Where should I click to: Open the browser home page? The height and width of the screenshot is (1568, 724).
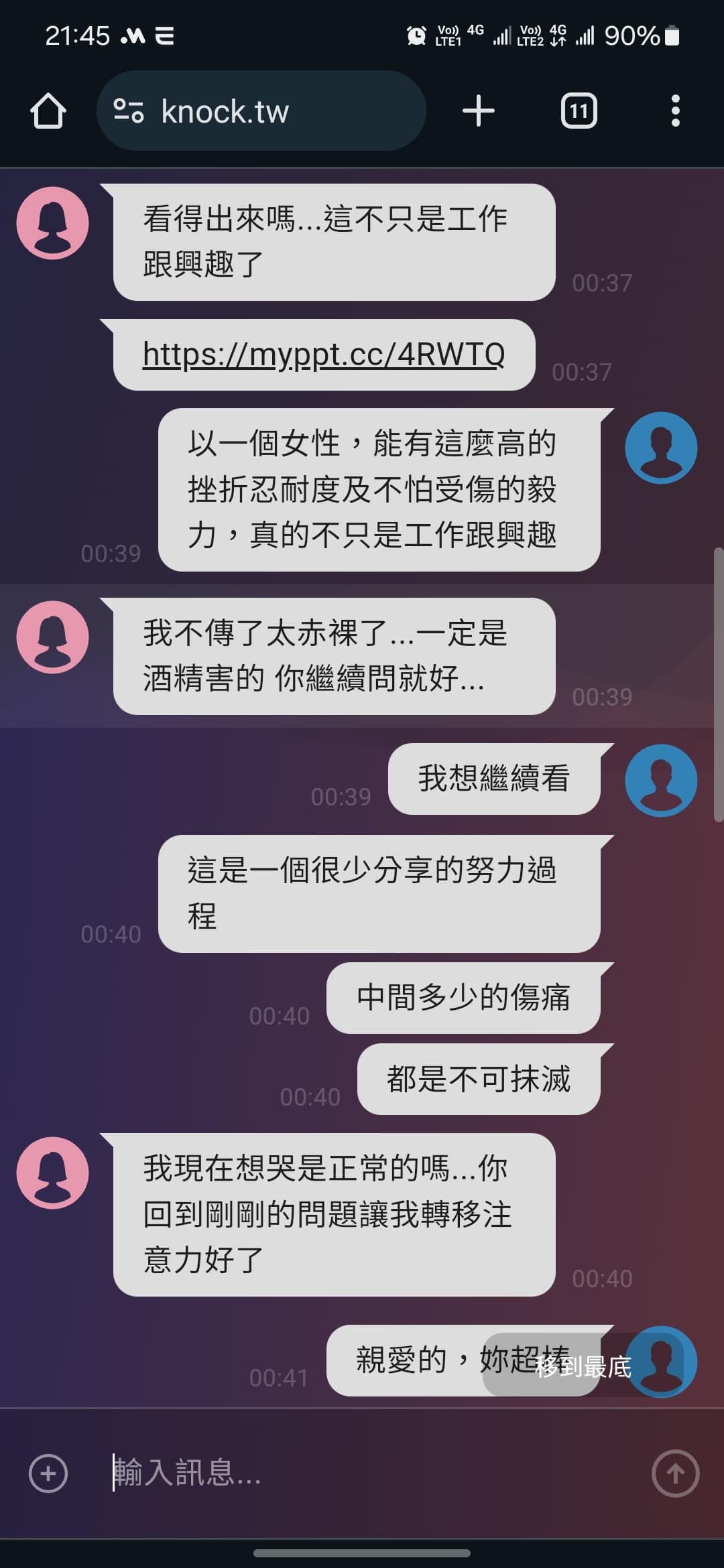[x=48, y=111]
